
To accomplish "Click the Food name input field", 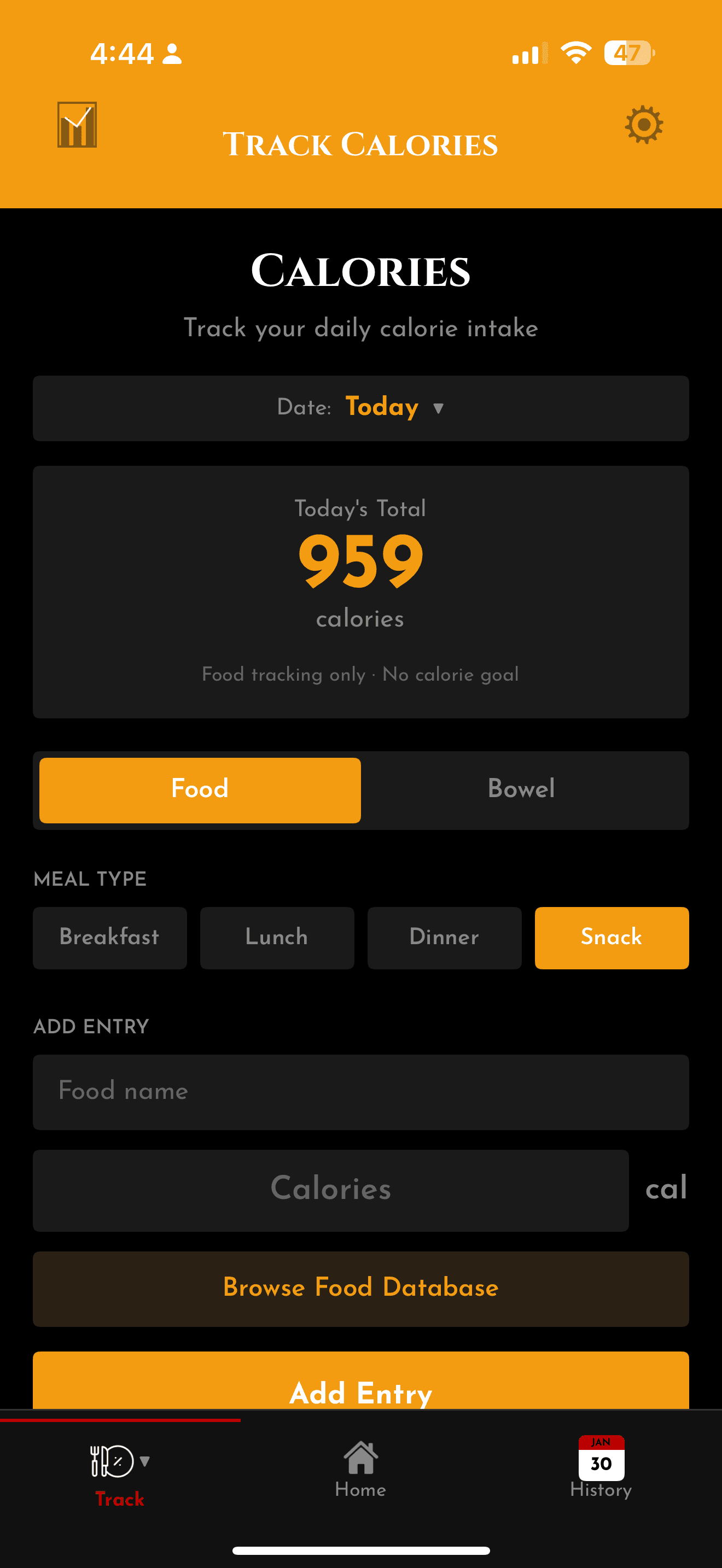I will tap(360, 1091).
